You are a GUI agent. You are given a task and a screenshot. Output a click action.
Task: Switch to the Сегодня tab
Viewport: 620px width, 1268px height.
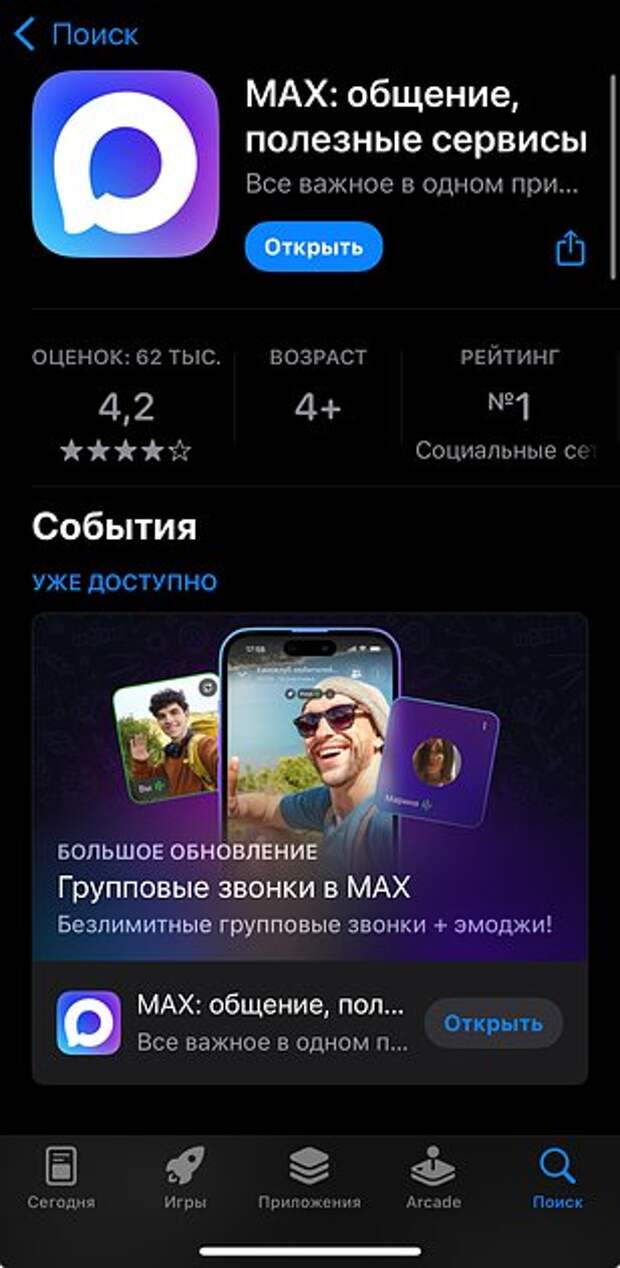point(62,1180)
